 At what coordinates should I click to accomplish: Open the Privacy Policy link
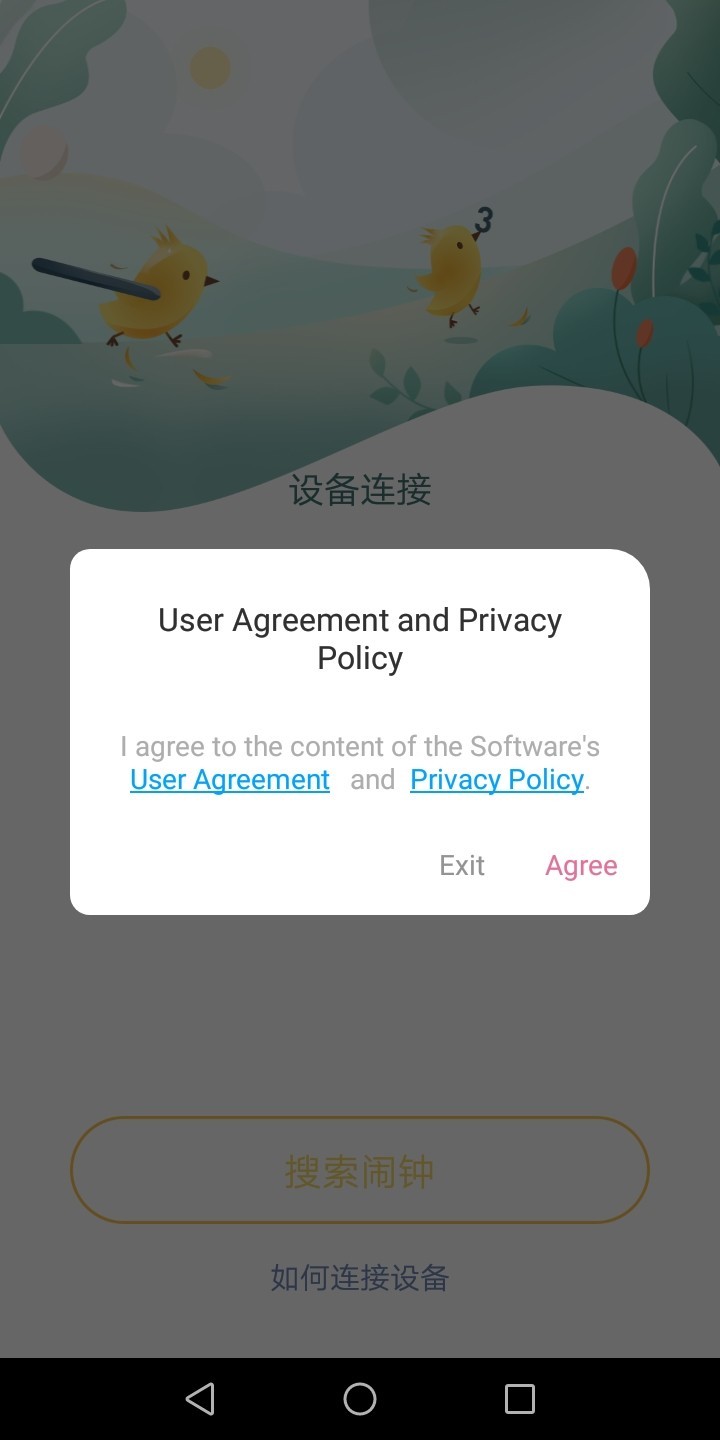[497, 780]
